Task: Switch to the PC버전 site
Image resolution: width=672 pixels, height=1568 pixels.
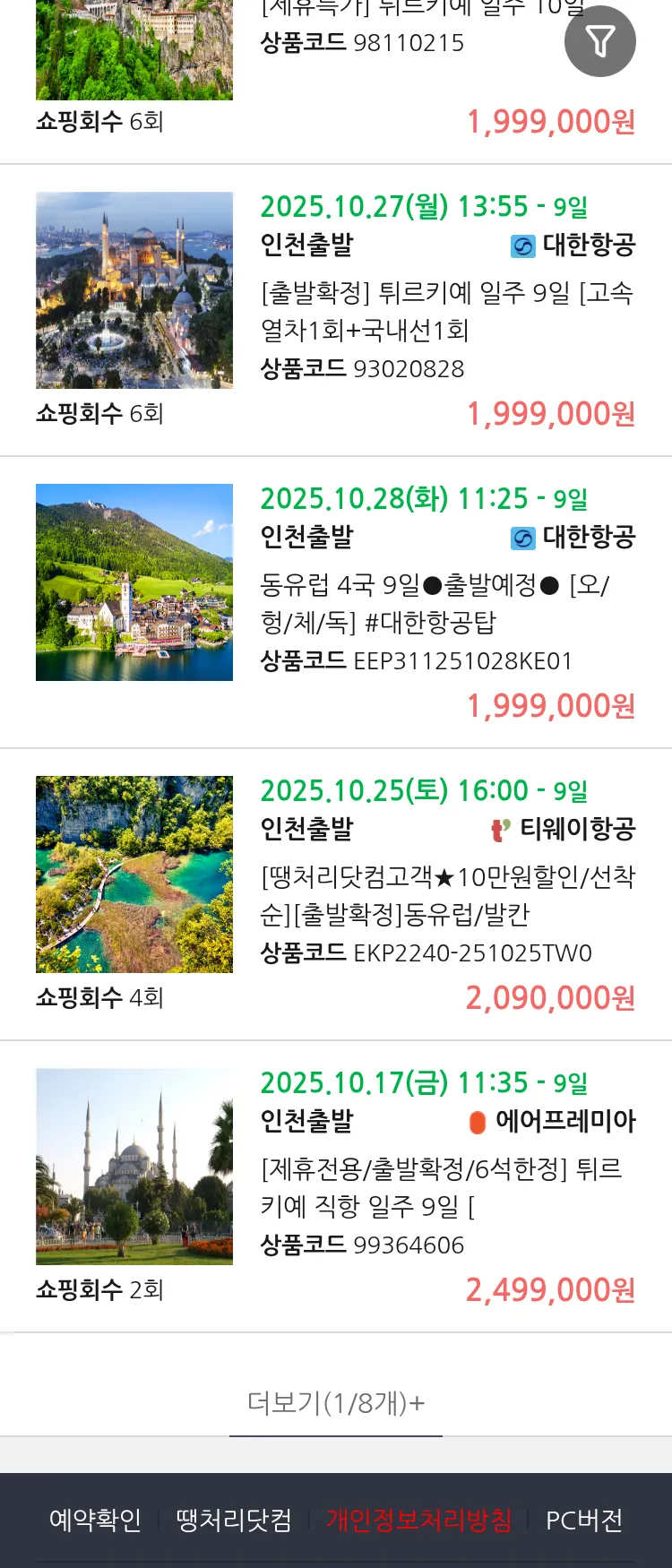Action: (584, 1520)
